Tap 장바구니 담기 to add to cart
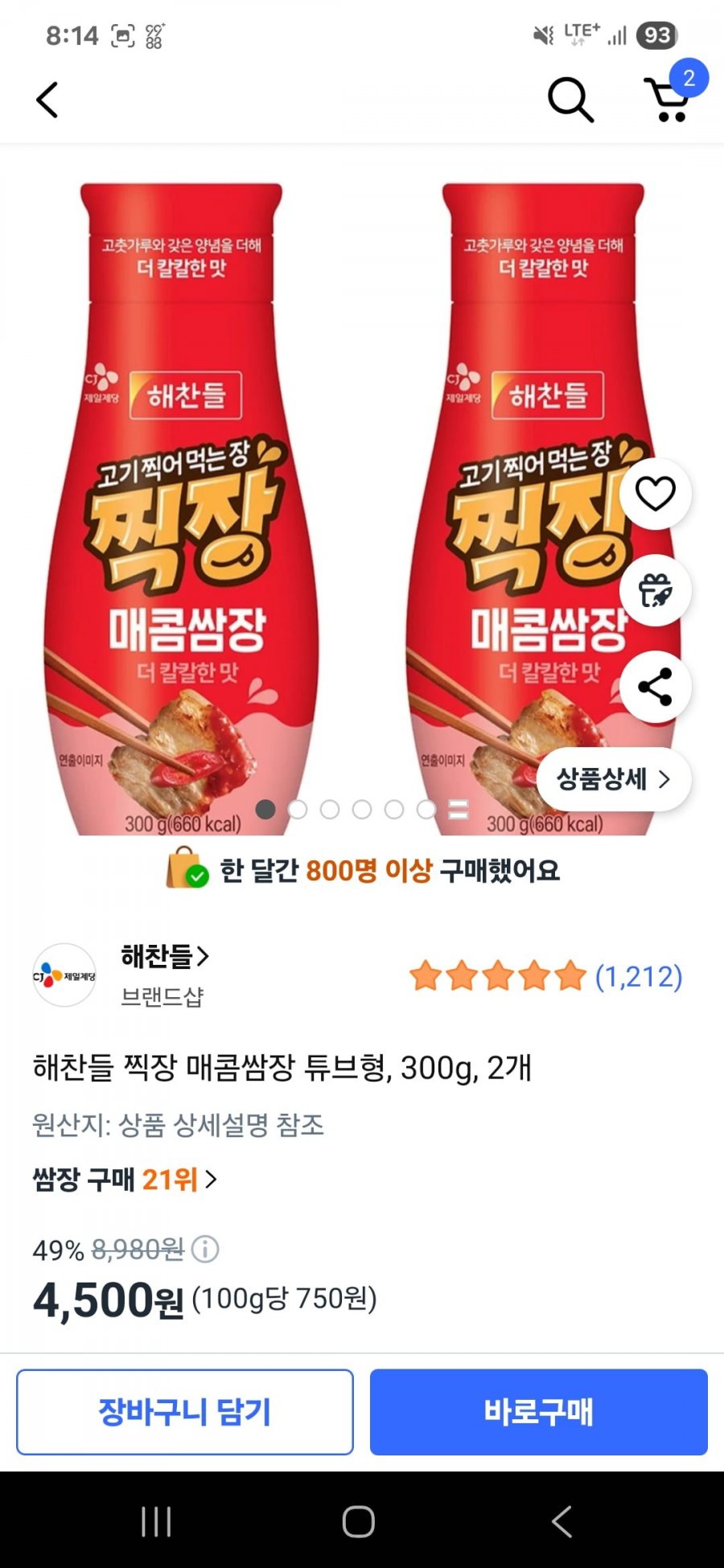Viewport: 724px width, 1568px height. tap(185, 1412)
